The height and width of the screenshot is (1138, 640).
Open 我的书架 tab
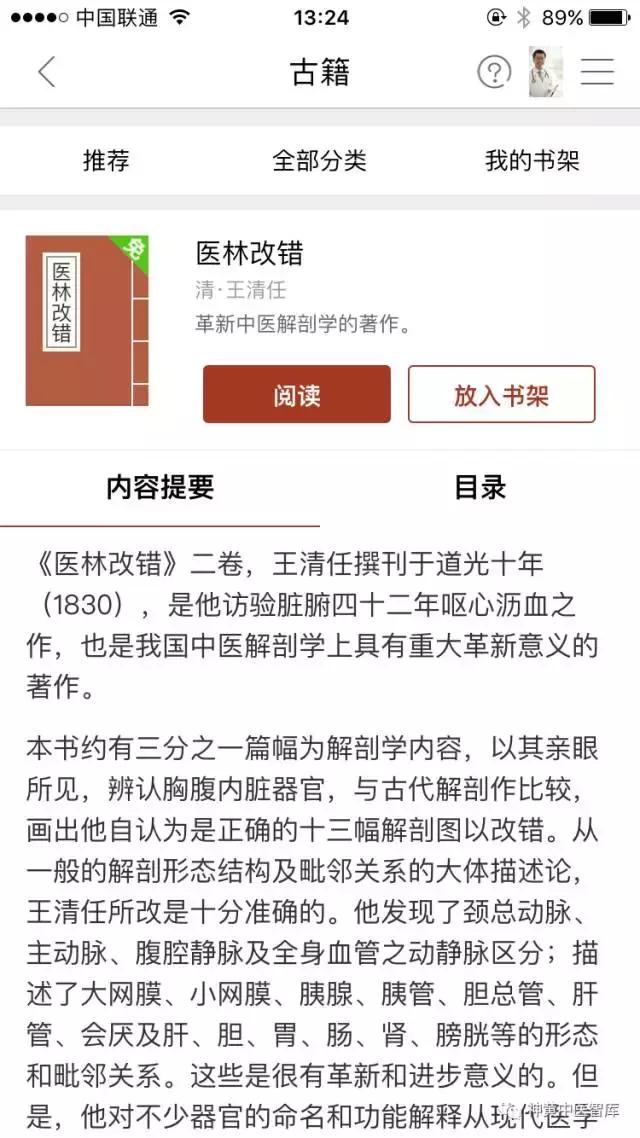[533, 160]
